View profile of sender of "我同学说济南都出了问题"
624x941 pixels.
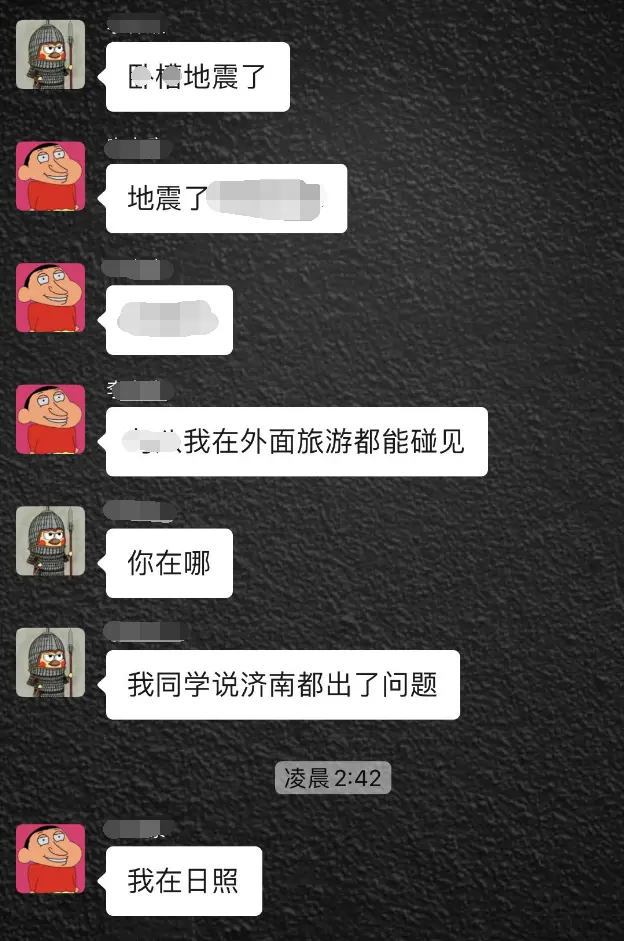click(x=51, y=662)
